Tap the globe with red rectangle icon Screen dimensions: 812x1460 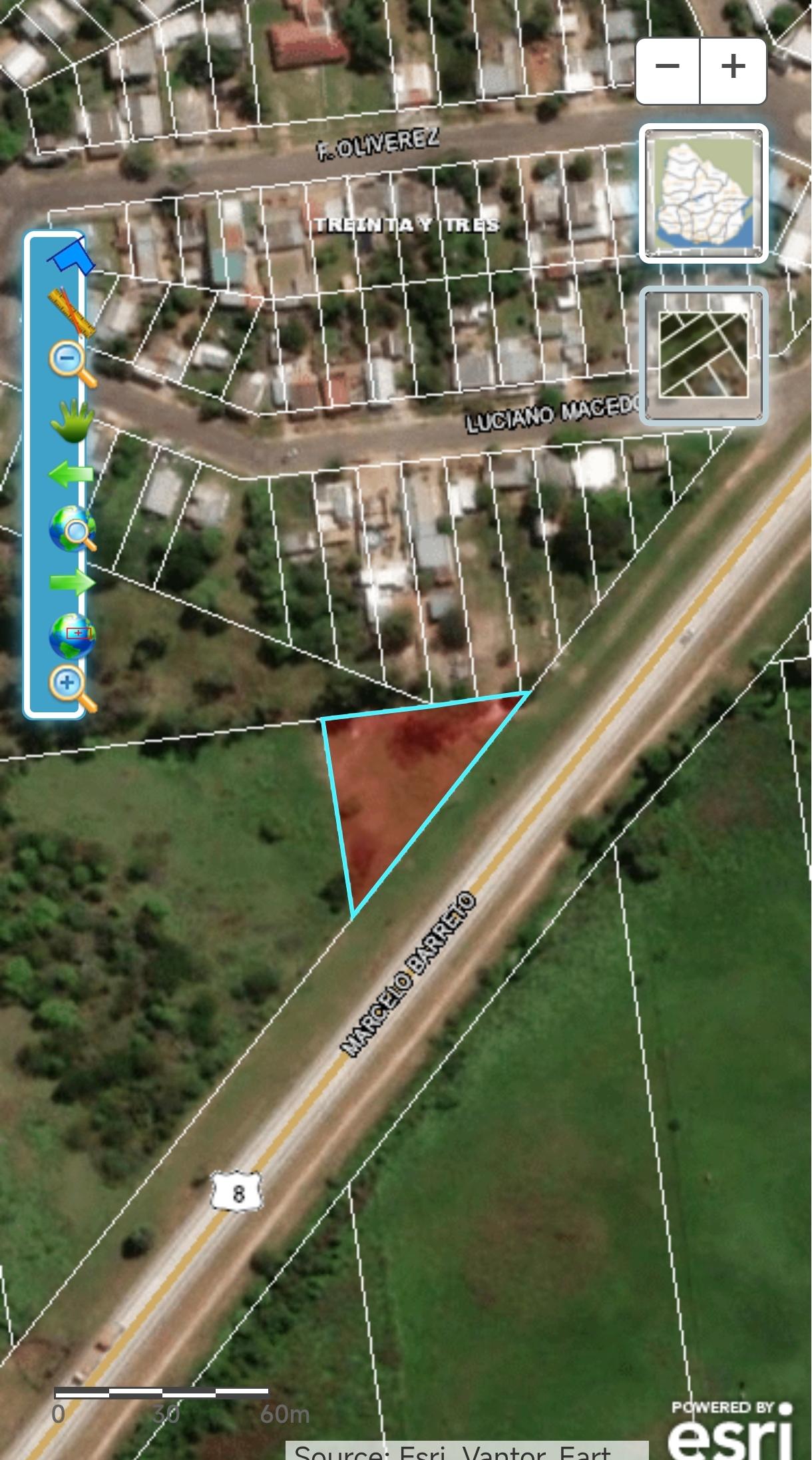pyautogui.click(x=72, y=635)
